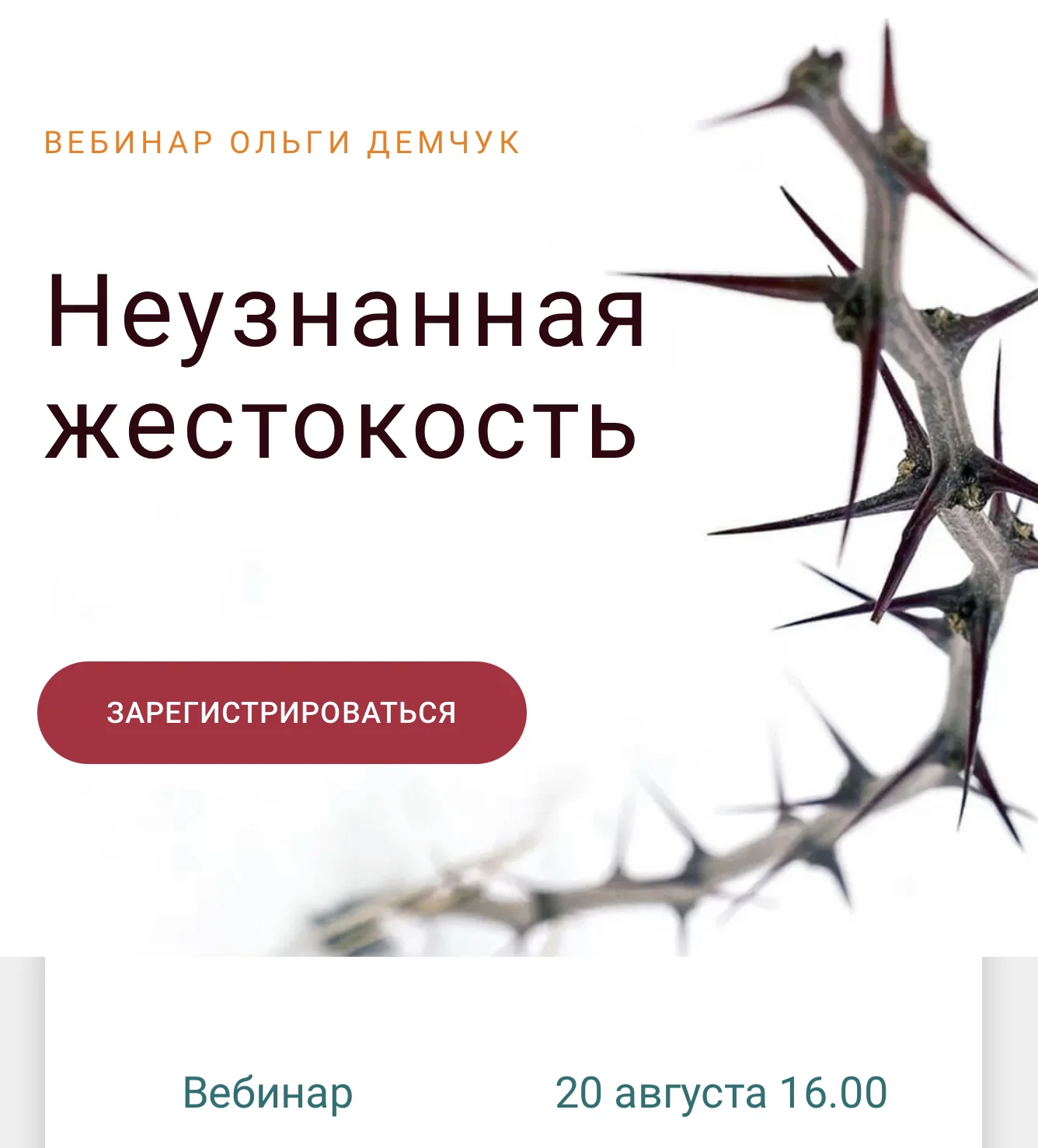The width and height of the screenshot is (1038, 1148).
Task: Tap the ЗАРЕГИСТРИРОВАТЬСЯ button
Action: tap(281, 712)
